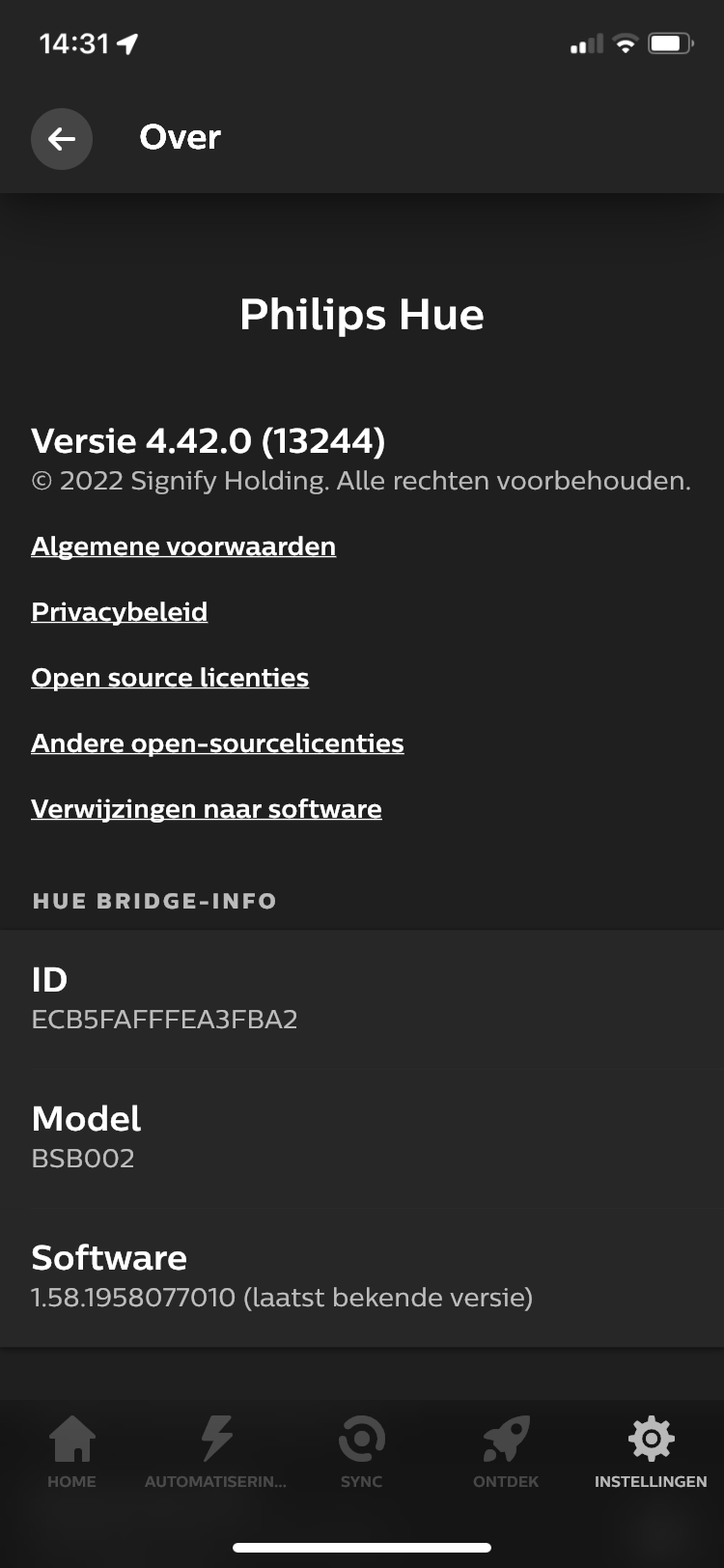Screen dimensions: 724x1568
Task: Switch to the Ontdek tab
Action: (x=506, y=1451)
